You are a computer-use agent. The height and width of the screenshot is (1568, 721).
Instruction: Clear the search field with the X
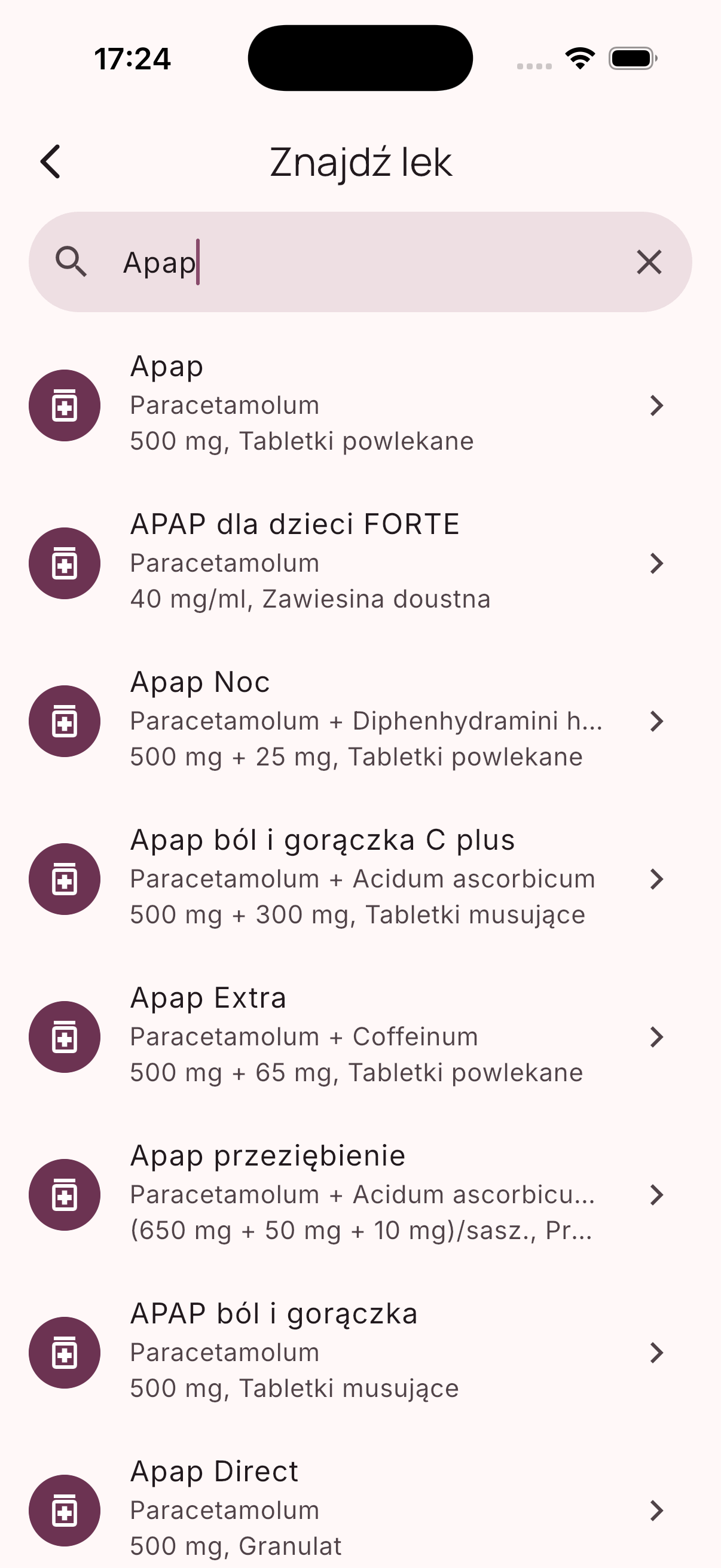(x=649, y=263)
